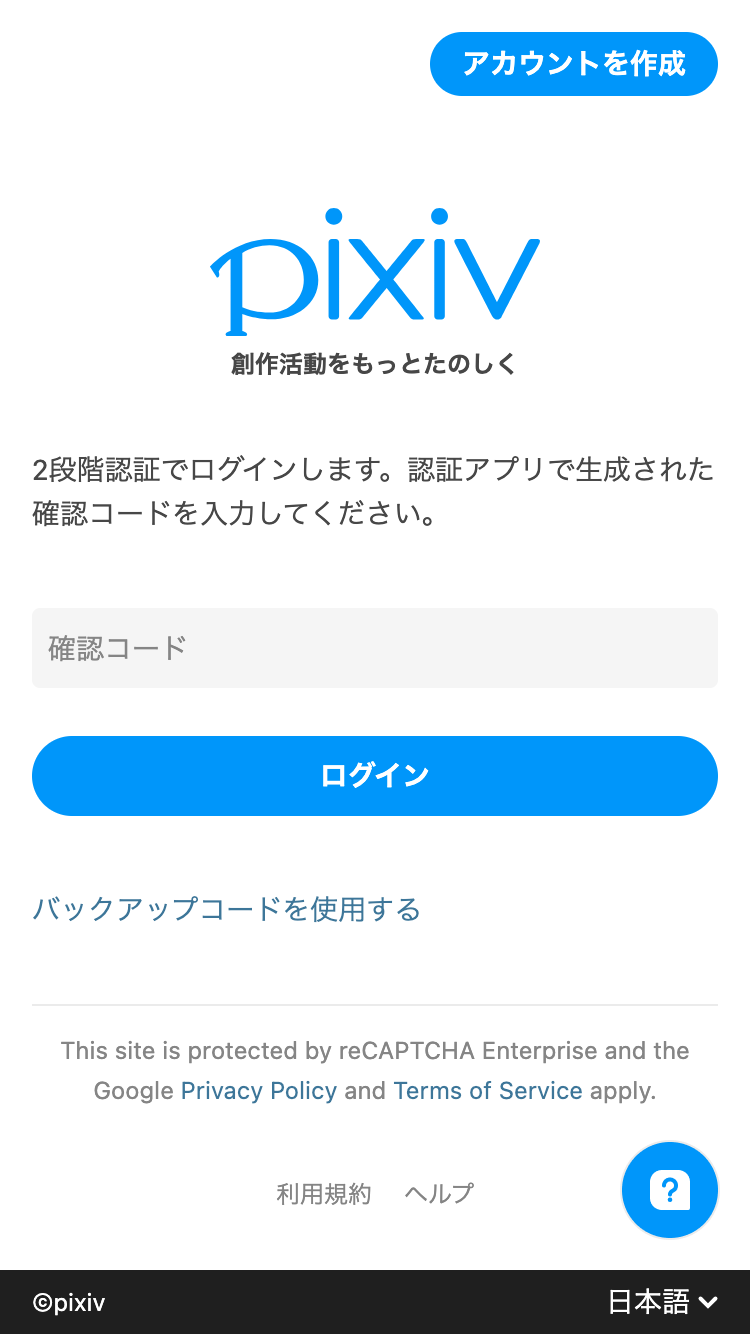Open バックアップコードを使用する link
The height and width of the screenshot is (1334, 750).
[x=226, y=909]
